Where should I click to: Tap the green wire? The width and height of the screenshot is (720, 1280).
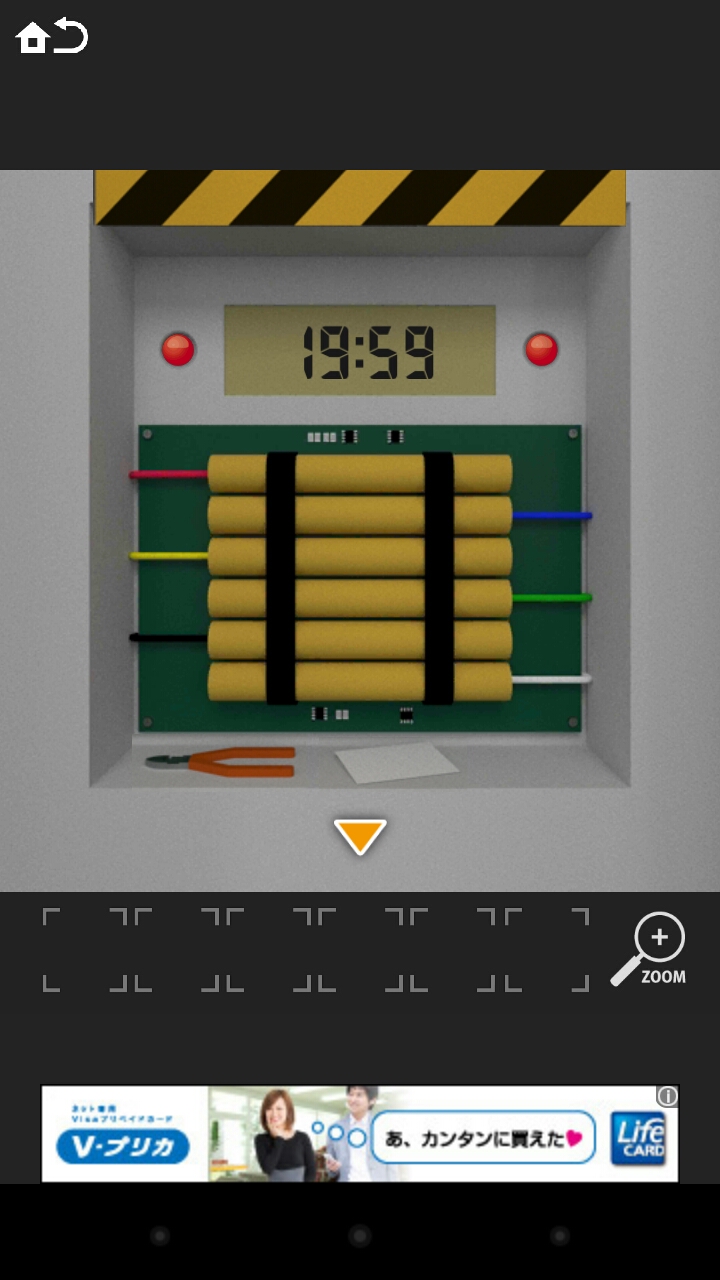point(552,598)
